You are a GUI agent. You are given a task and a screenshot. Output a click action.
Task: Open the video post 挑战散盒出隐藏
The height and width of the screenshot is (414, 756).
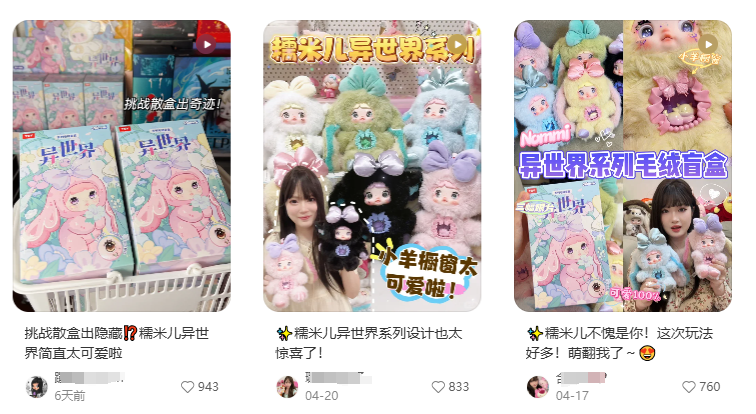click(121, 166)
